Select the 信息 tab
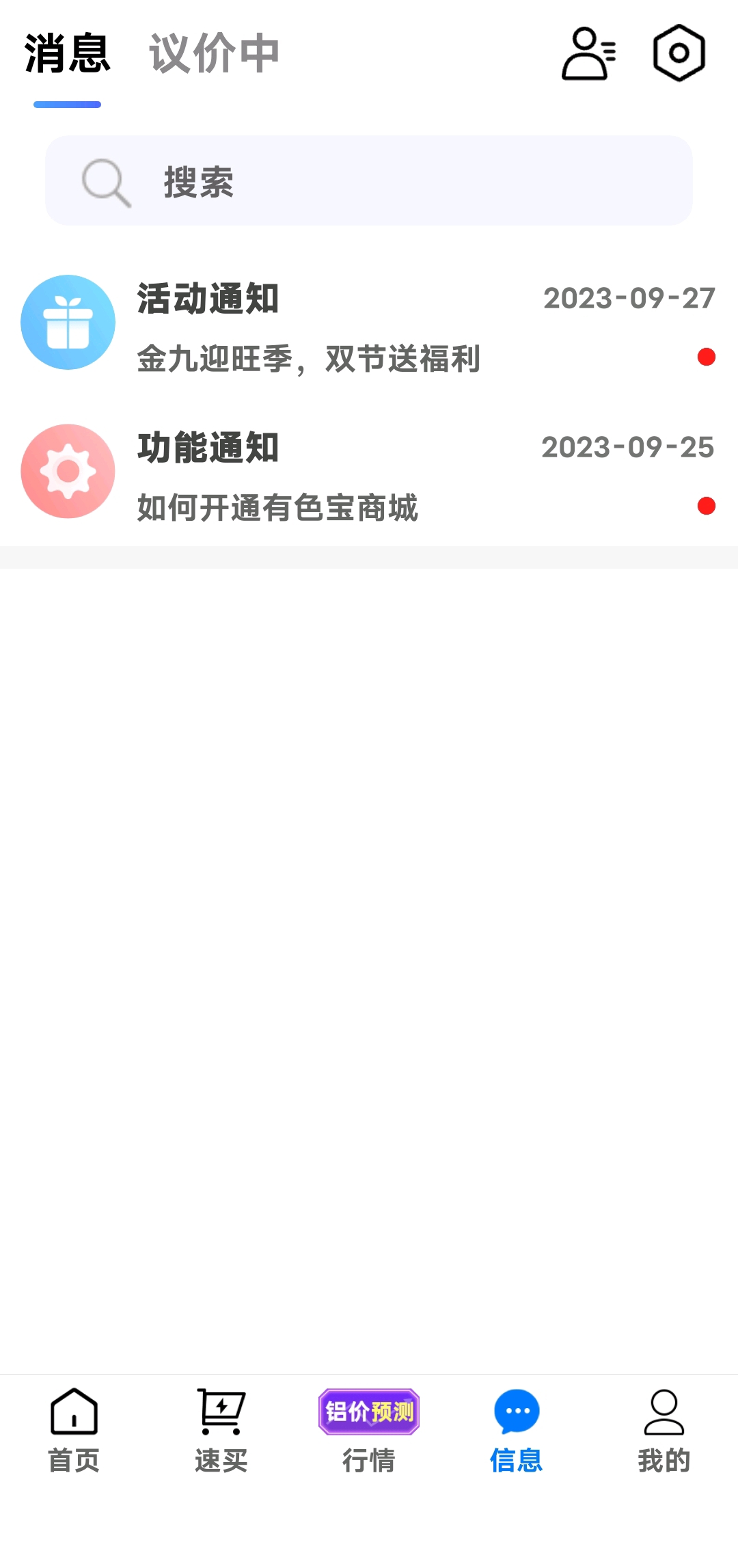Viewport: 738px width, 1568px height. (x=517, y=1430)
